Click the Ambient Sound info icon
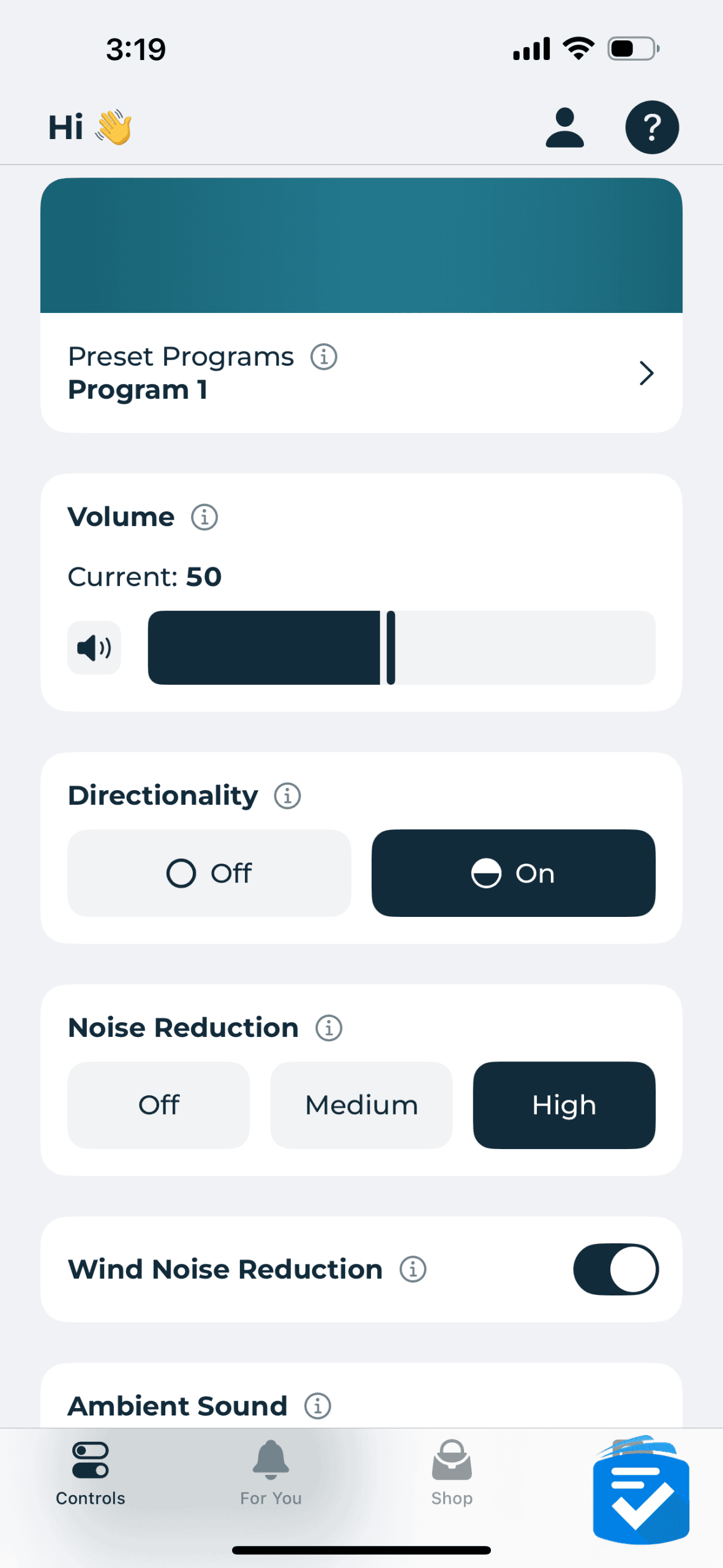723x1568 pixels. tap(318, 1406)
